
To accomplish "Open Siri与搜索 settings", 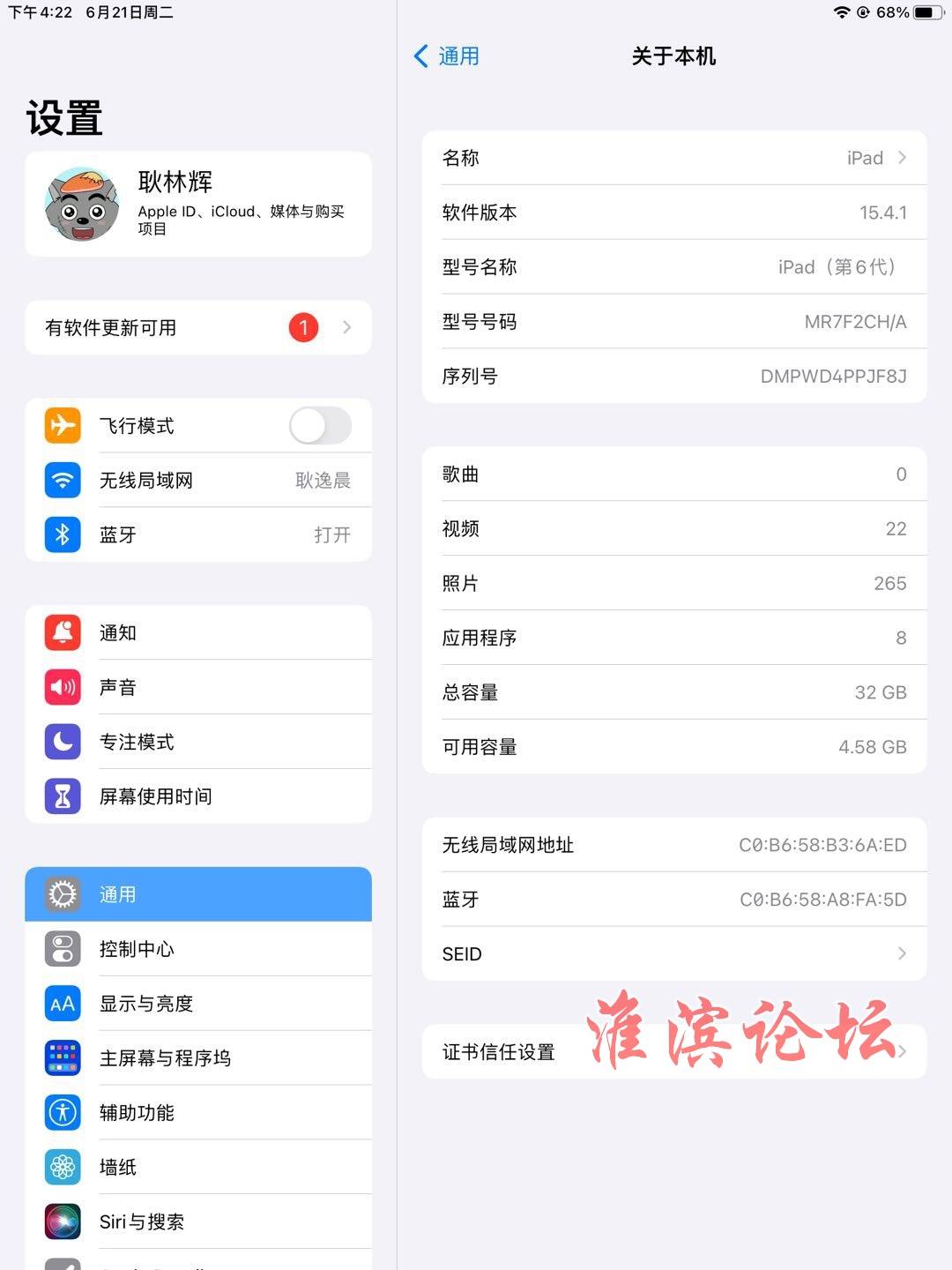I will click(198, 1222).
